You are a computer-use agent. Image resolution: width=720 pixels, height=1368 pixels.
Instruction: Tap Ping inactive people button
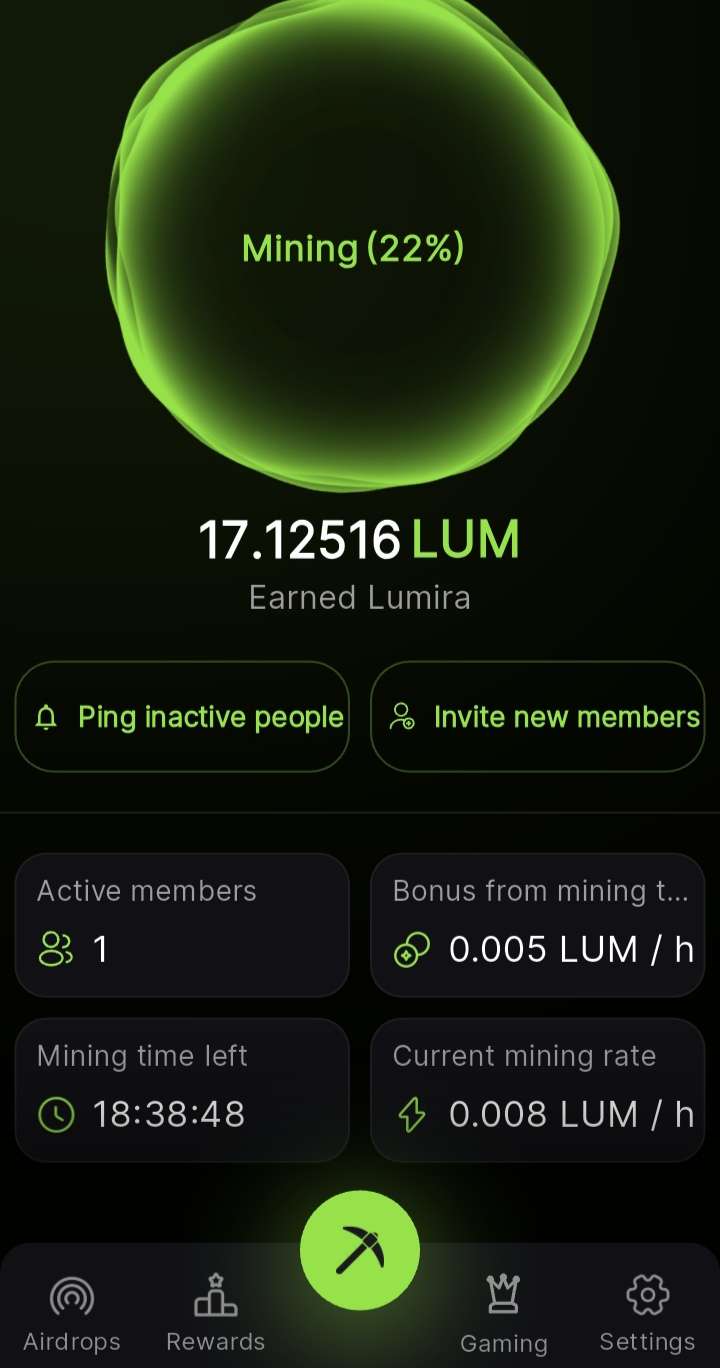click(x=182, y=717)
